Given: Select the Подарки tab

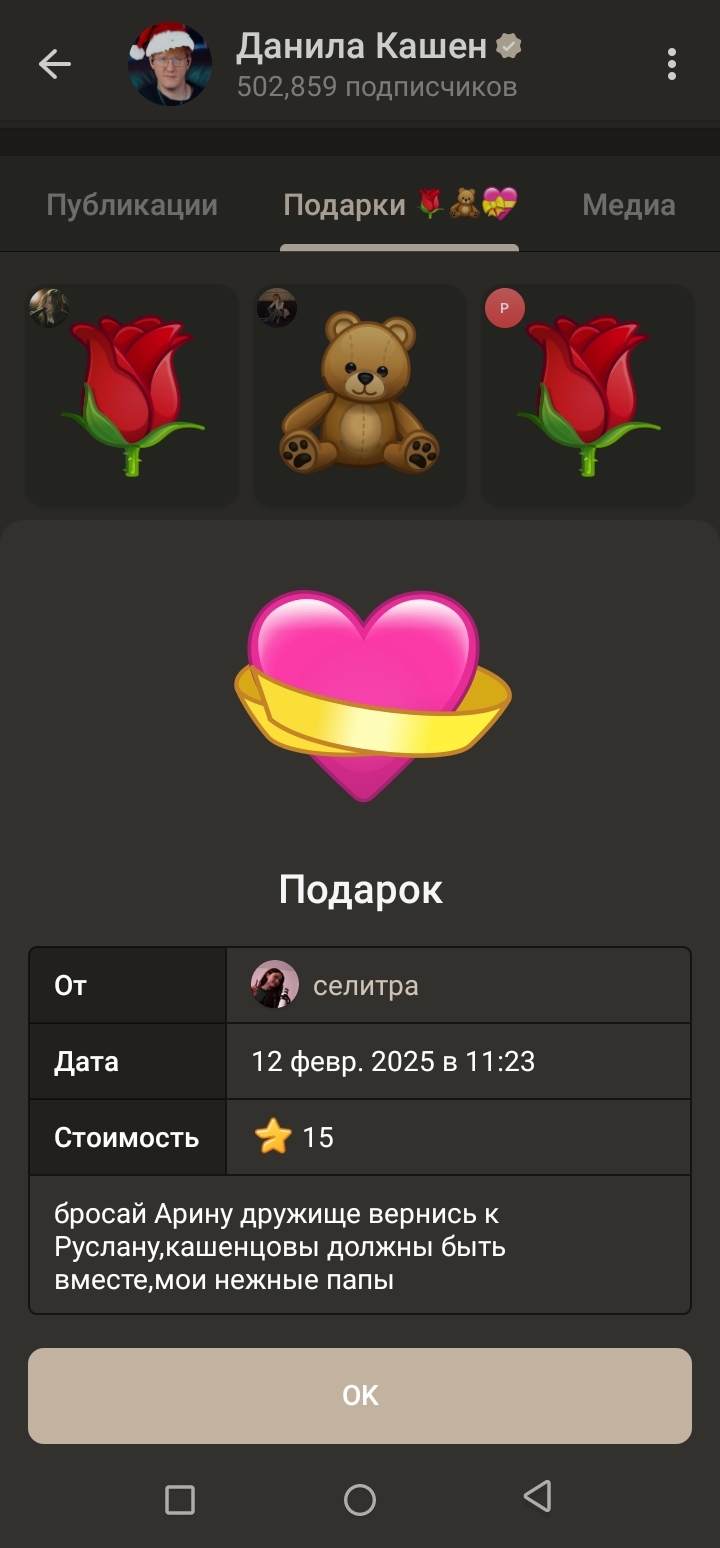Looking at the screenshot, I should coord(400,206).
